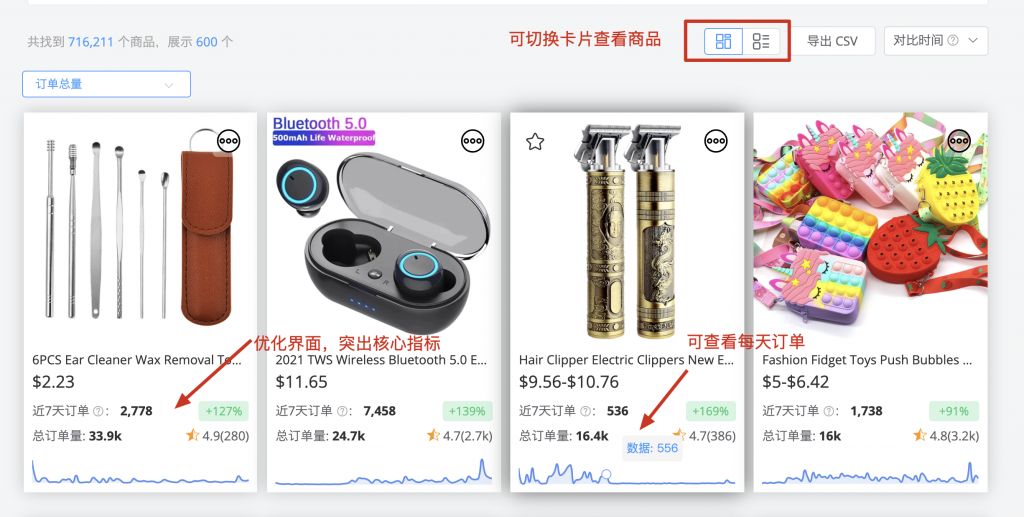This screenshot has width=1024, height=517.
Task: Switch to card grid view
Action: (724, 41)
